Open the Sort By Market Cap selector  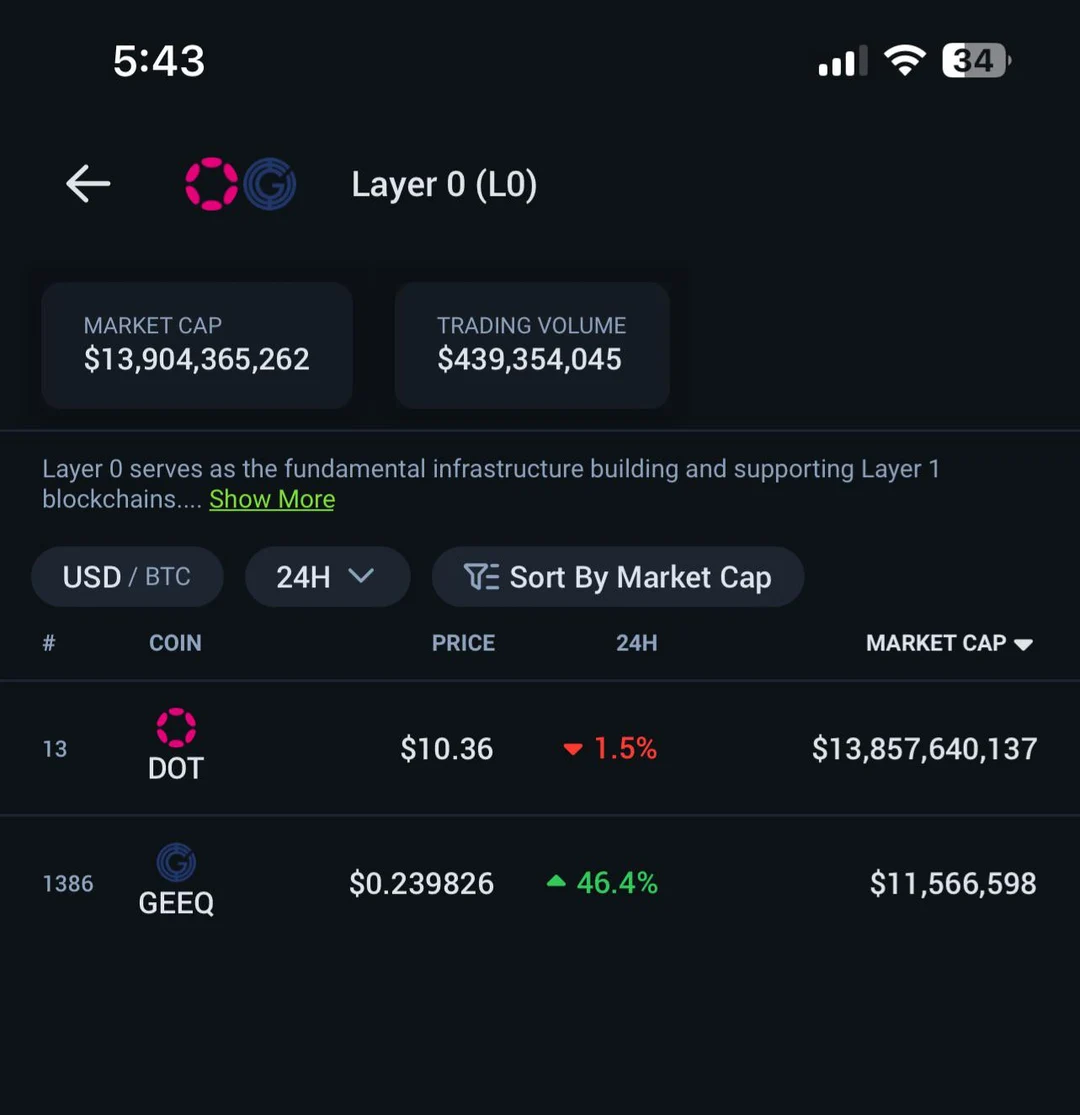coord(618,576)
